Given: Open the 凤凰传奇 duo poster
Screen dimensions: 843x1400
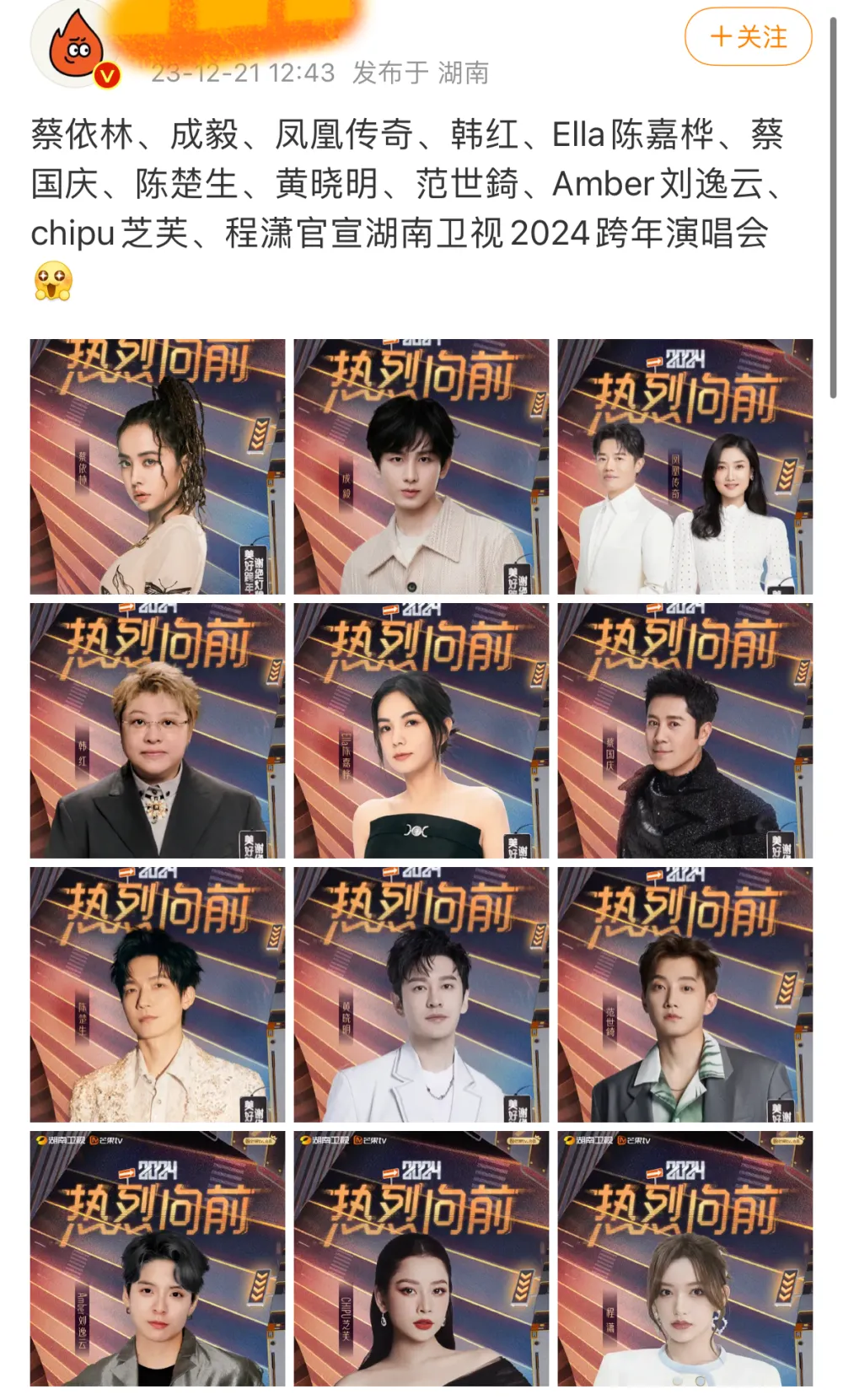Looking at the screenshot, I should pos(685,467).
